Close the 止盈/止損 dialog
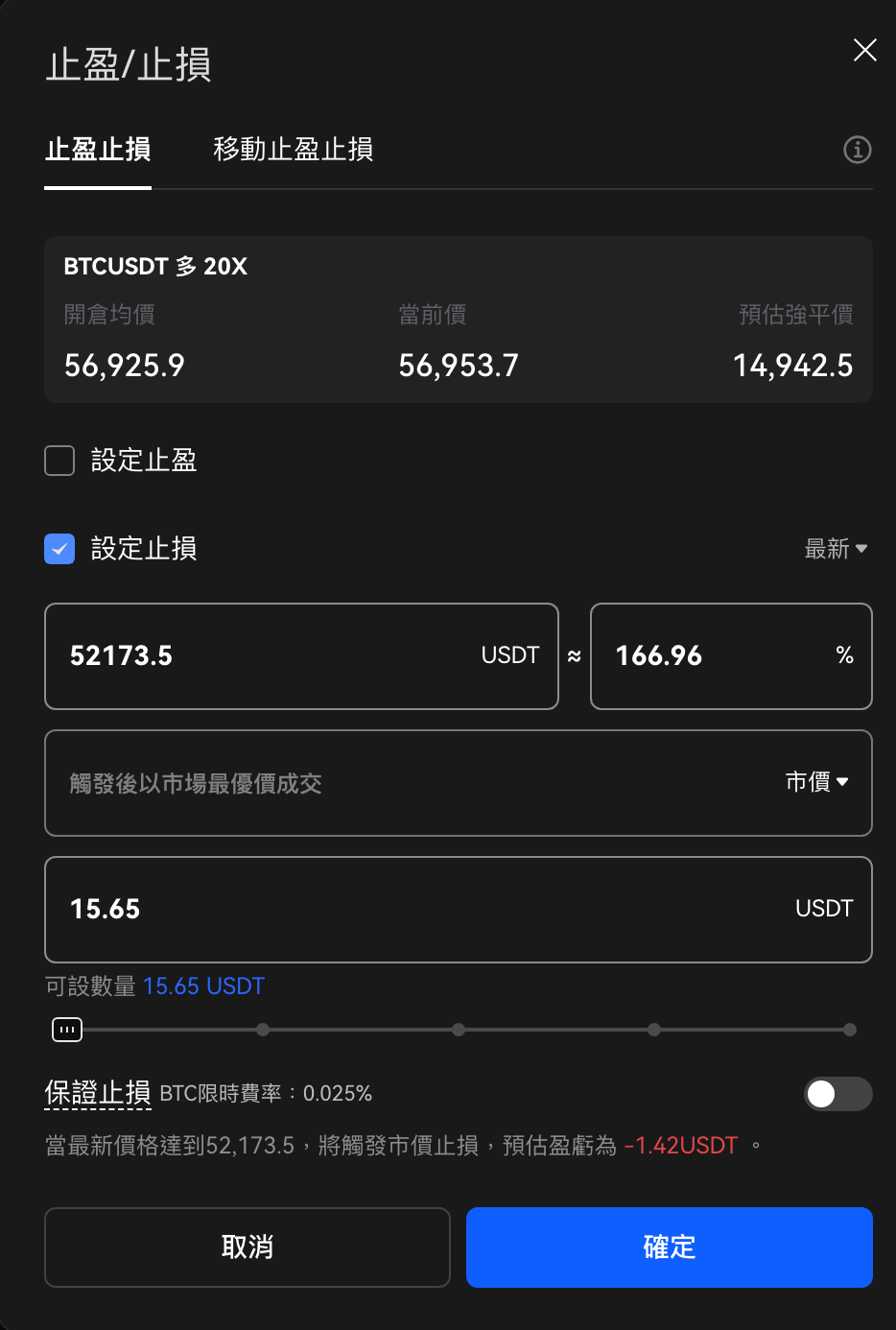This screenshot has width=896, height=1330. 864,51
